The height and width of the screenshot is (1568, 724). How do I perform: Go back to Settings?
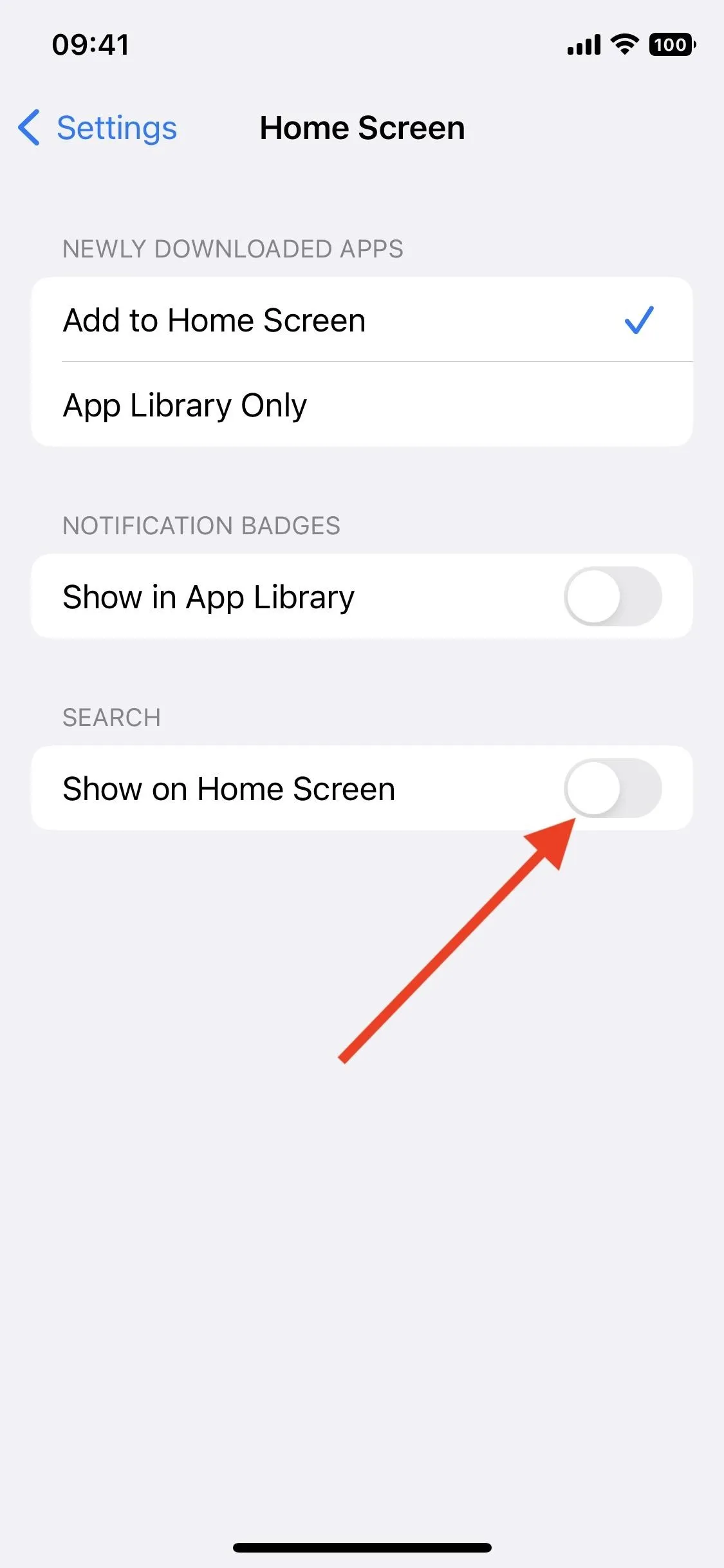tap(98, 127)
